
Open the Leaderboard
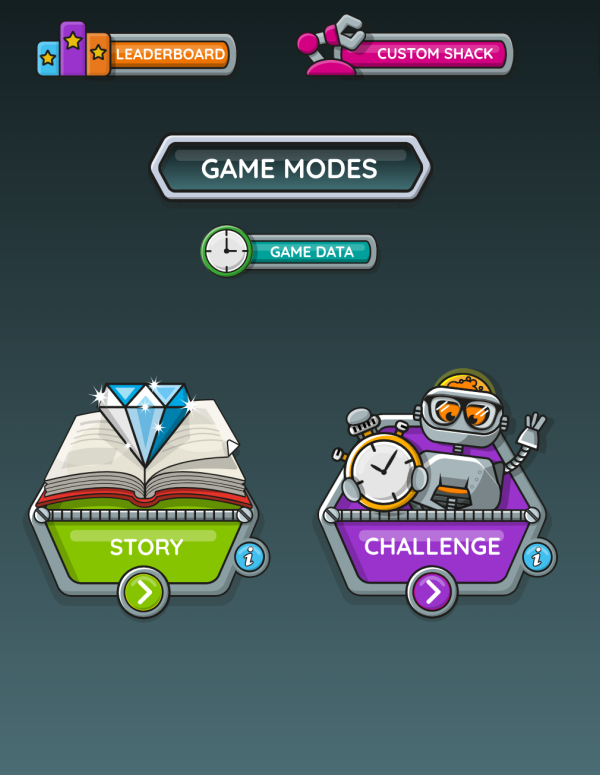[168, 54]
